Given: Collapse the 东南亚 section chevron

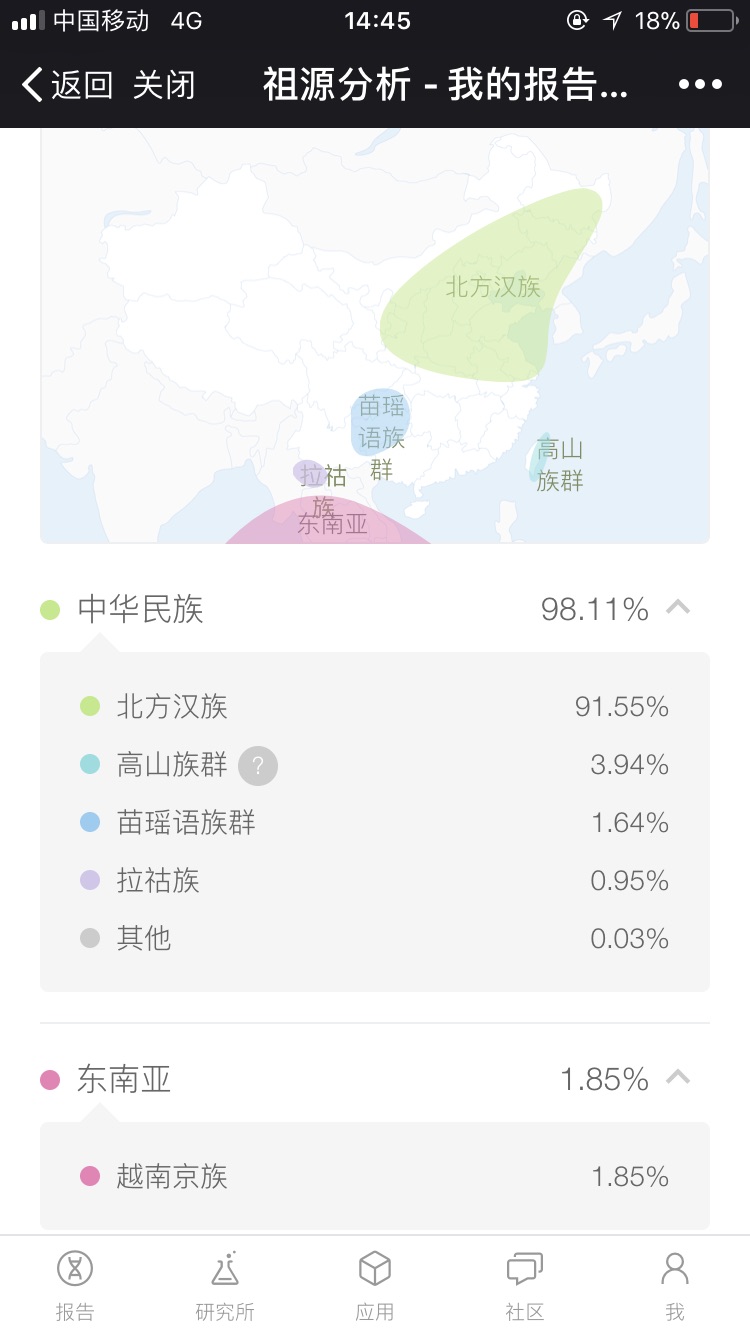Looking at the screenshot, I should 678,1077.
